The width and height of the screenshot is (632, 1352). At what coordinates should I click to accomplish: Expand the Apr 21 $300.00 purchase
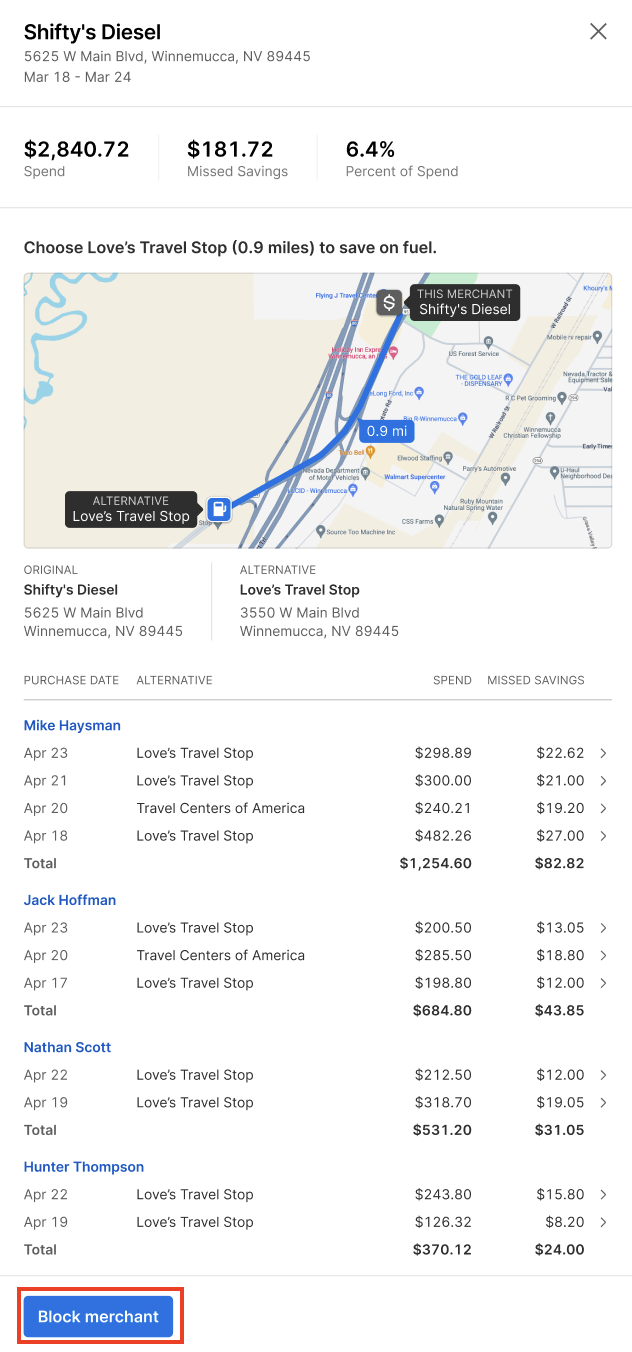point(316,781)
